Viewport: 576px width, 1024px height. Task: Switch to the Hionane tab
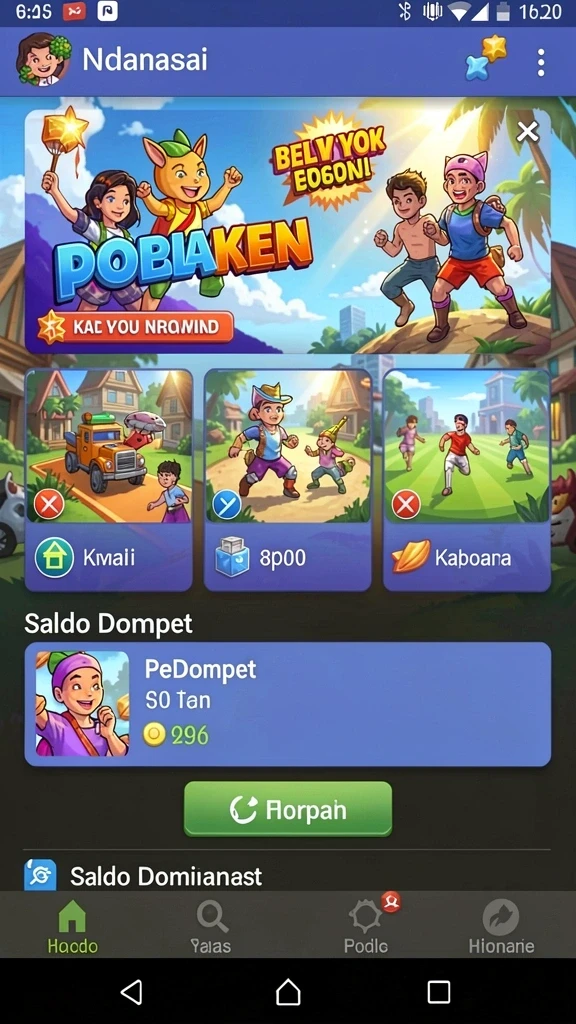click(501, 927)
